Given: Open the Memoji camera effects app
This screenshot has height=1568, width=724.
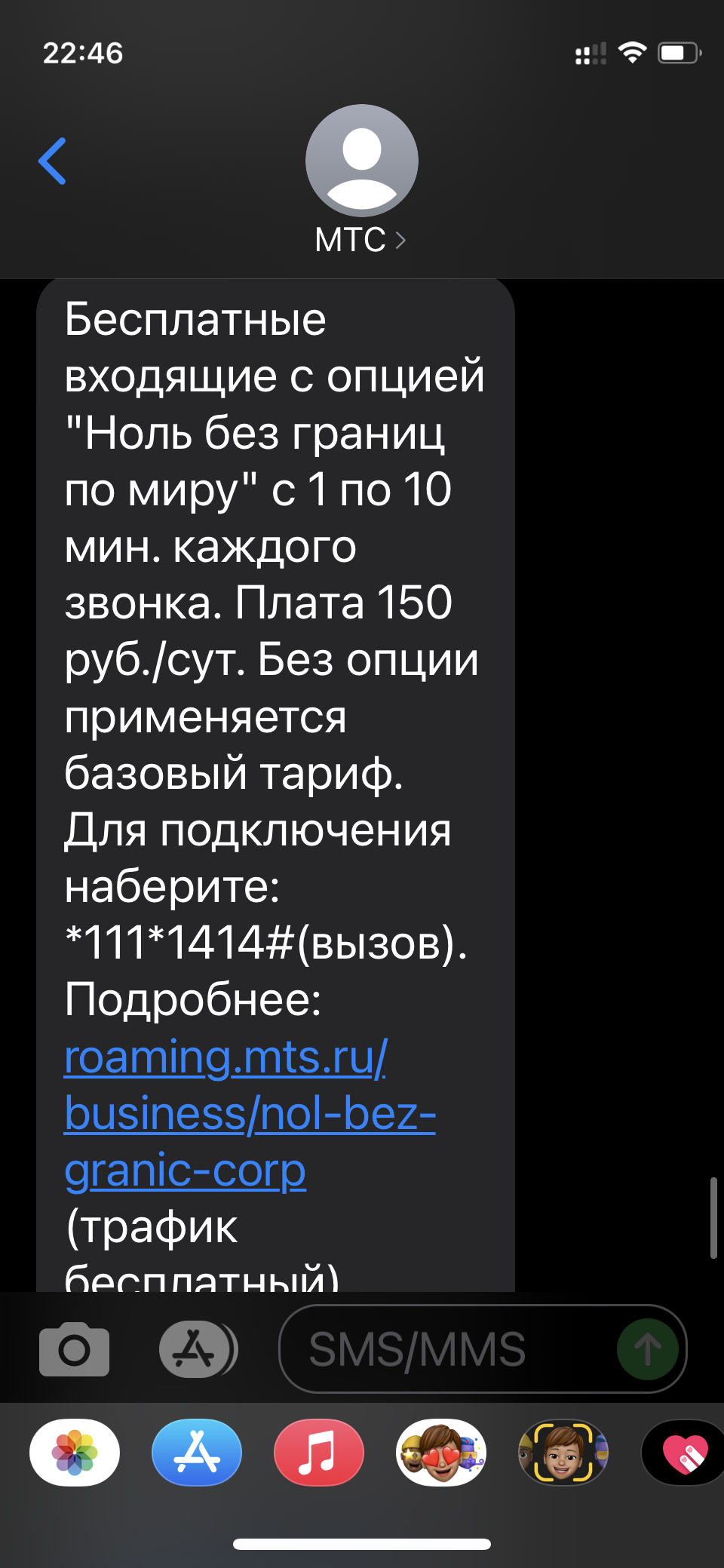Looking at the screenshot, I should (x=563, y=1452).
